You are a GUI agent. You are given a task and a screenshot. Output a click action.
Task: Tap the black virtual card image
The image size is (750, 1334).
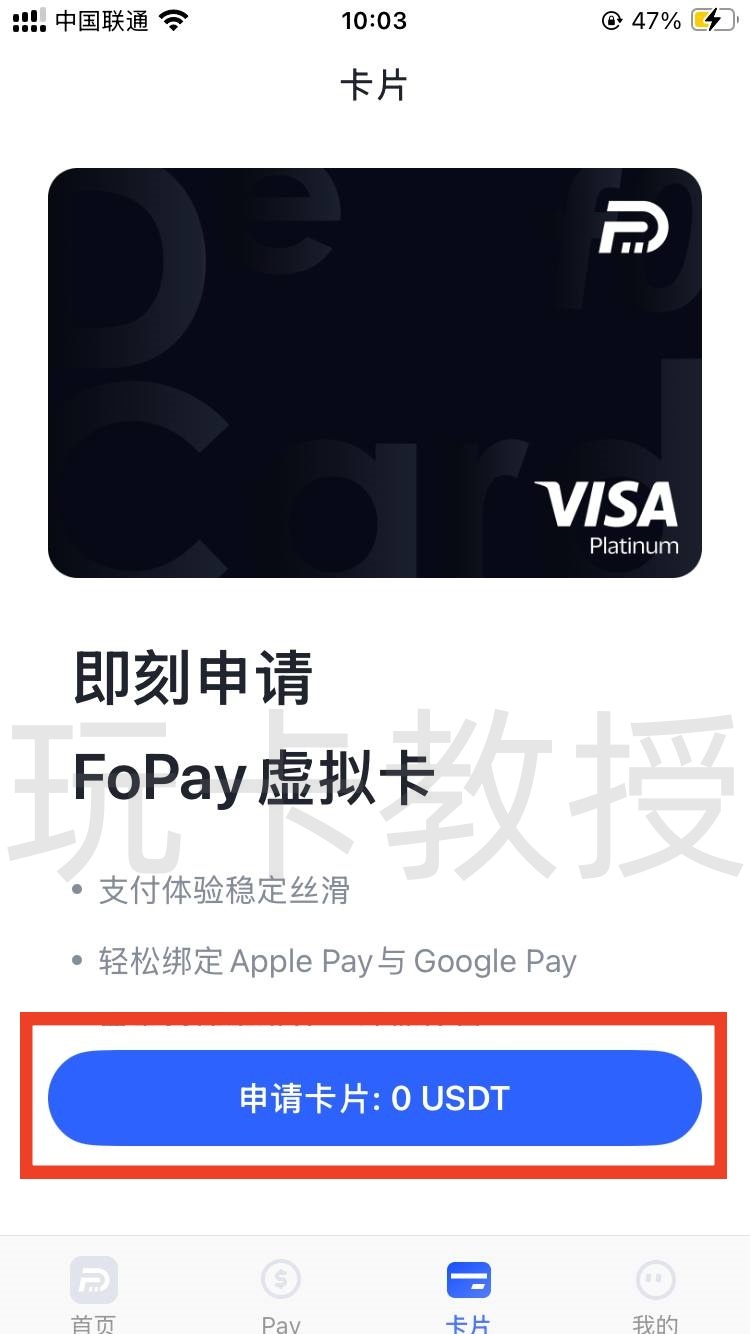click(x=374, y=372)
